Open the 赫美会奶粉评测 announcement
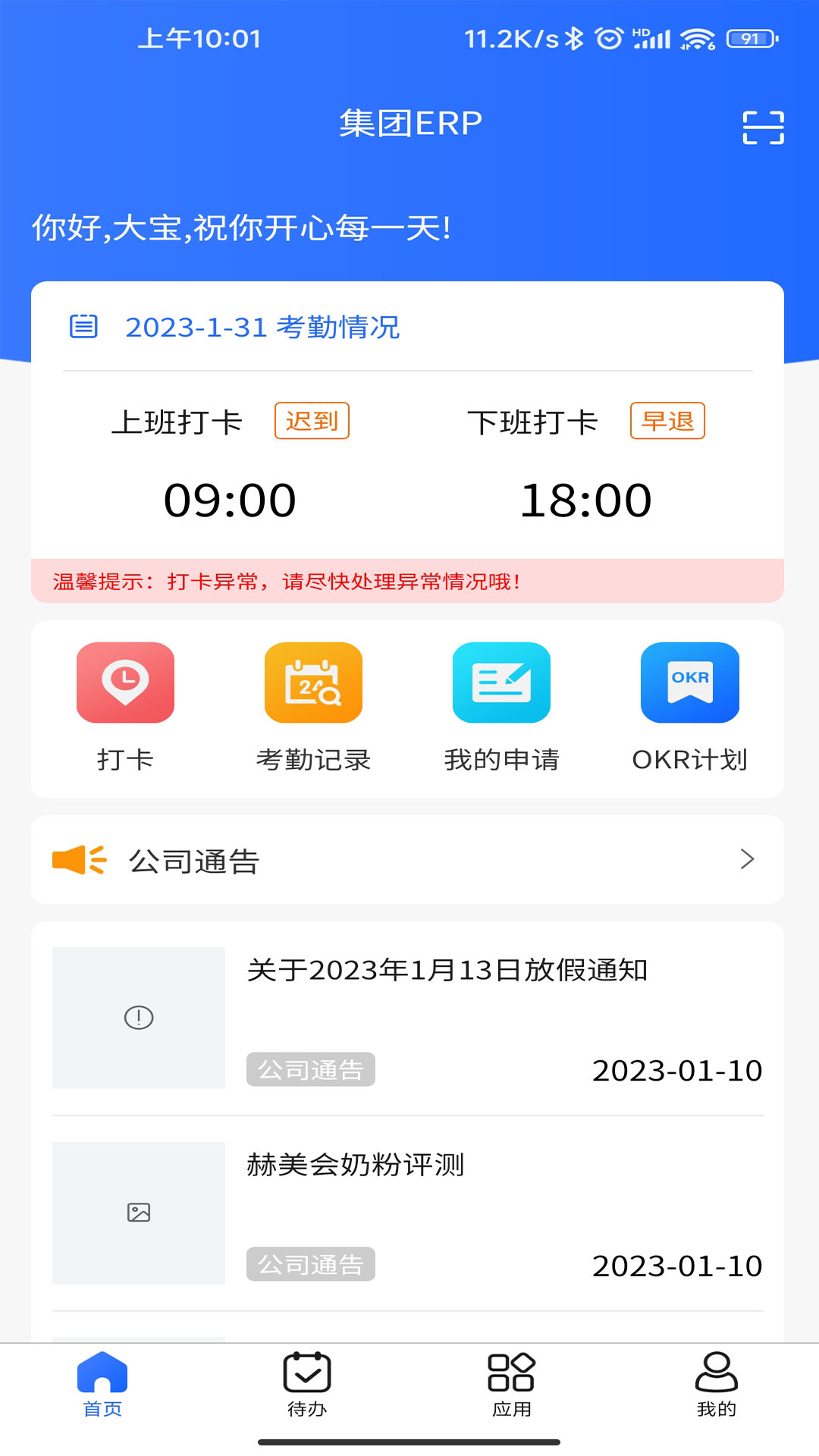 pyautogui.click(x=407, y=1213)
